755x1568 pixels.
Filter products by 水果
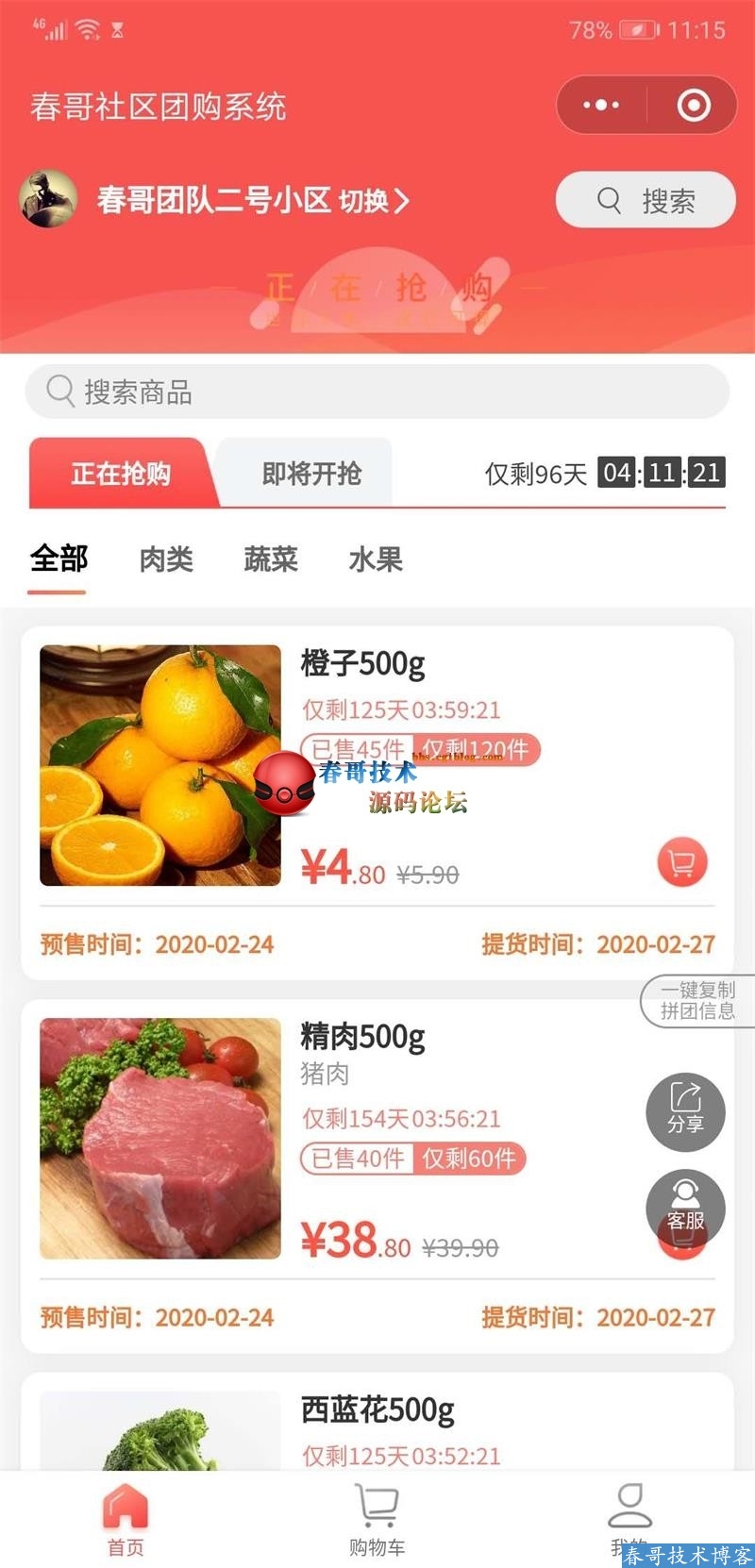coord(376,559)
